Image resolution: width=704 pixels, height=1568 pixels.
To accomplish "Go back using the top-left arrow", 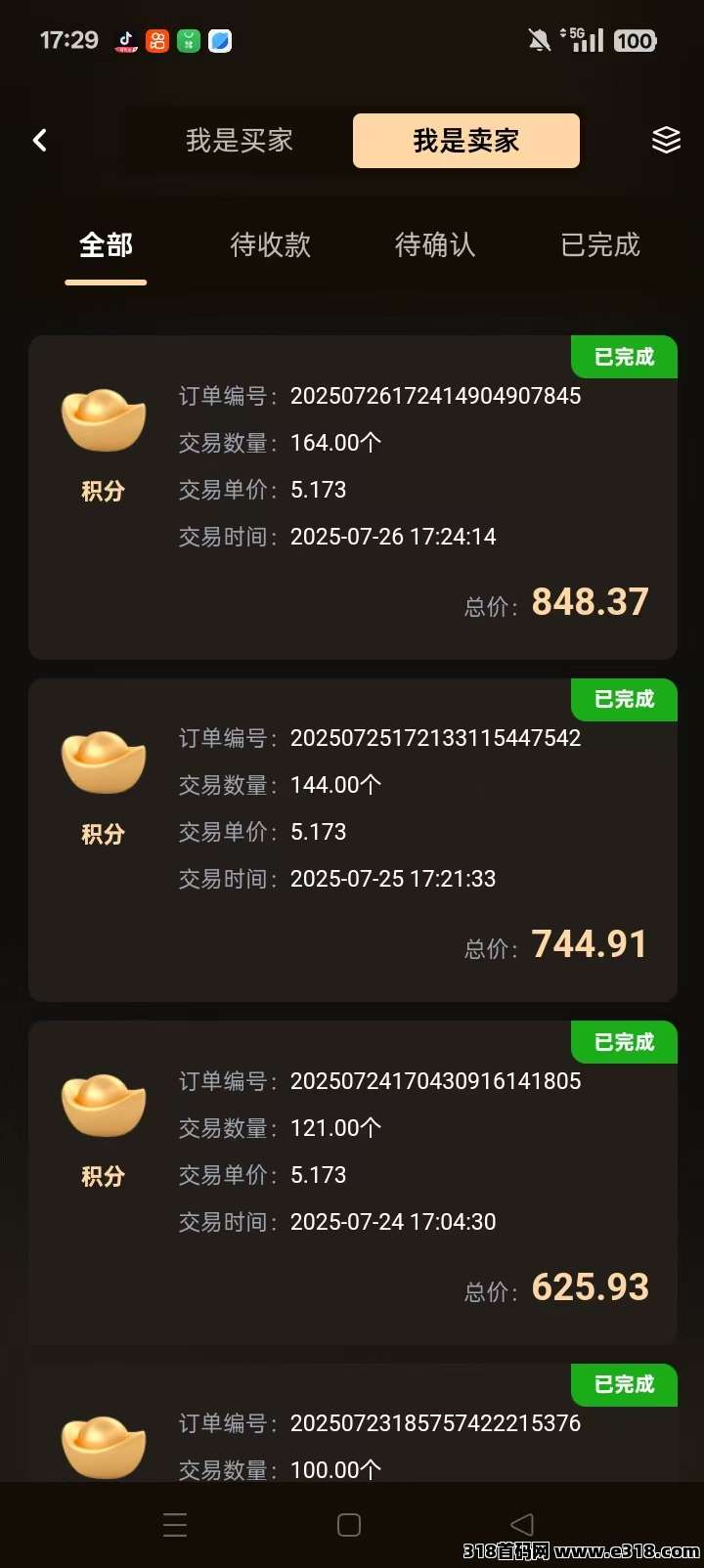I will (x=40, y=141).
